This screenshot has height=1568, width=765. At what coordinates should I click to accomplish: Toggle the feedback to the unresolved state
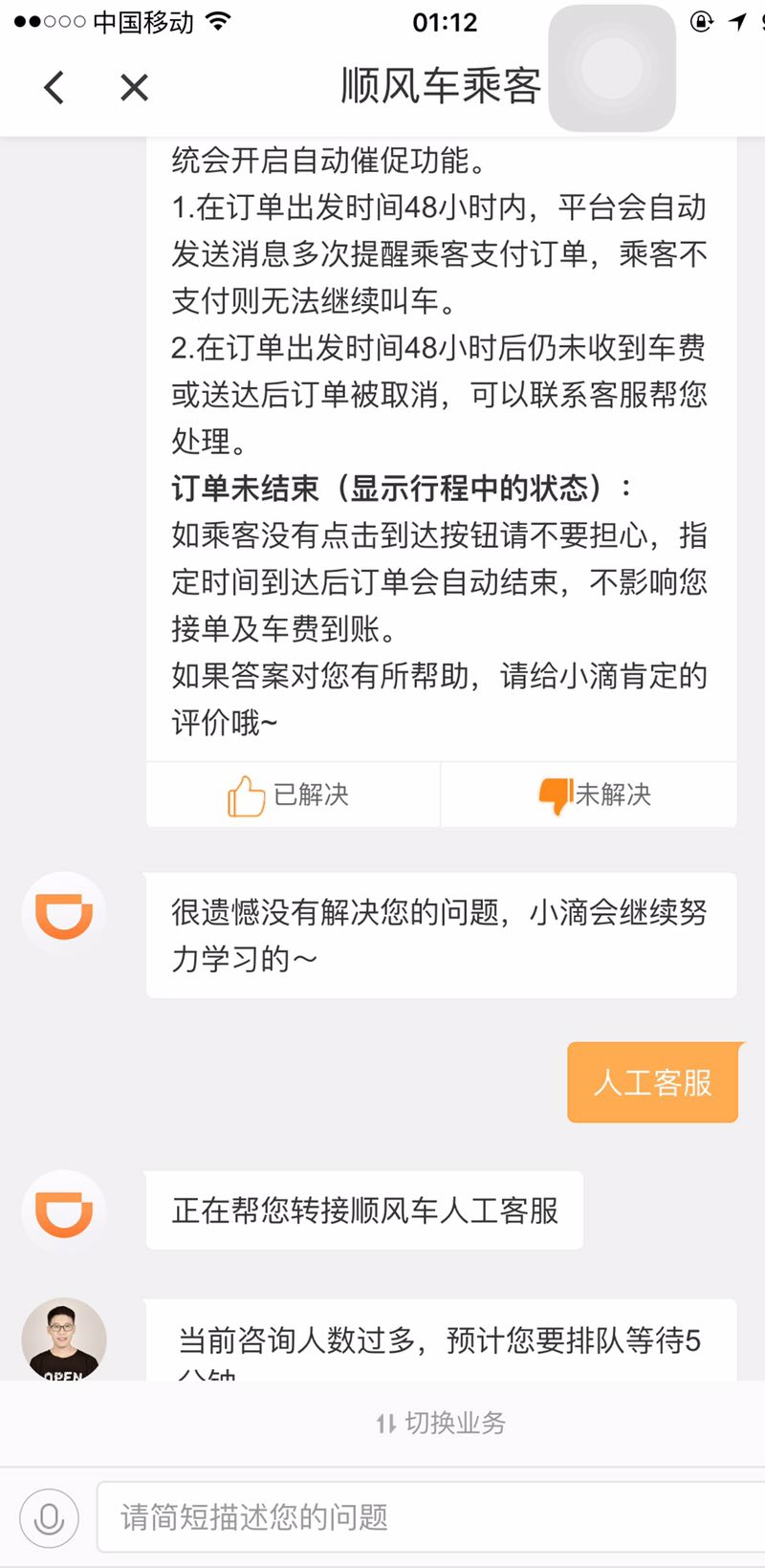[587, 795]
